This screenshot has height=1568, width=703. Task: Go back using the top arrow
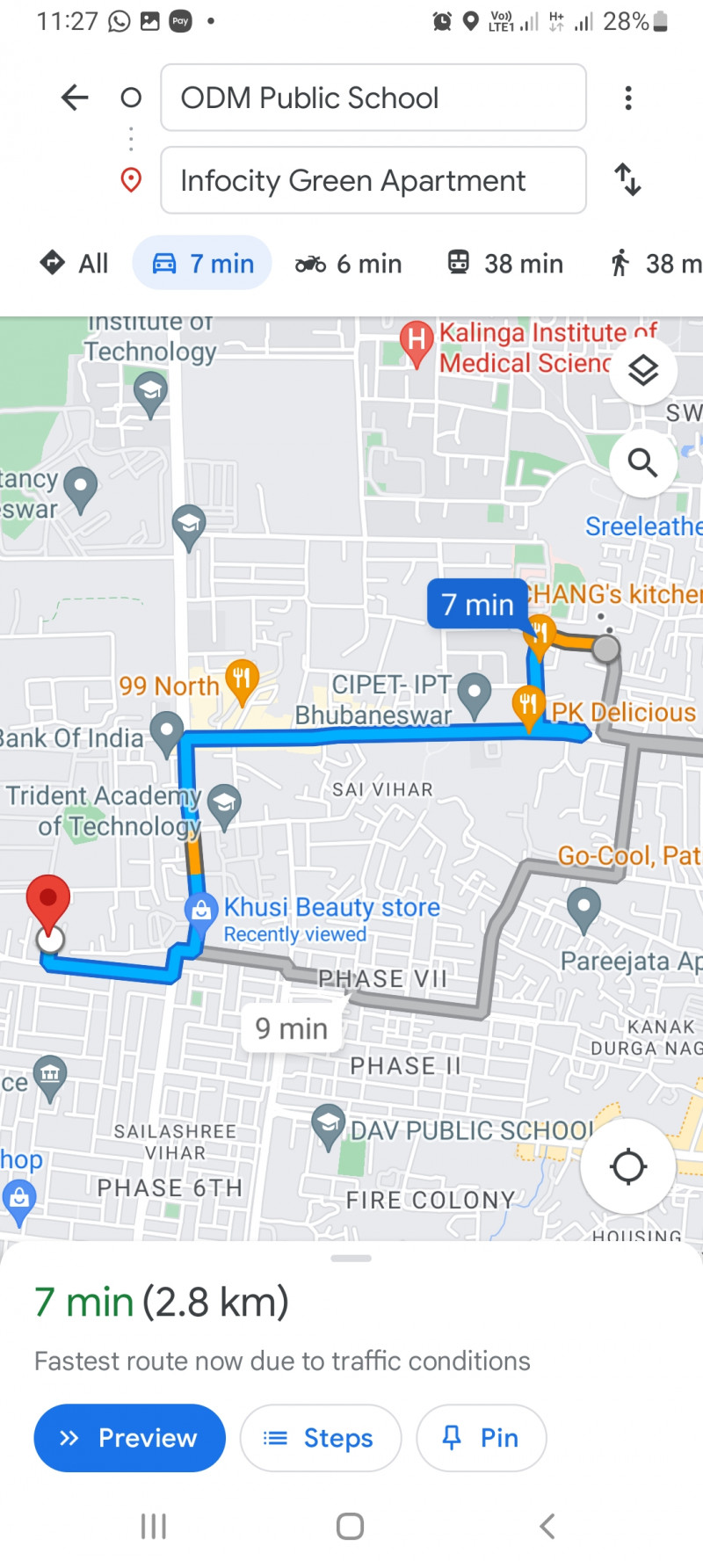tap(76, 98)
